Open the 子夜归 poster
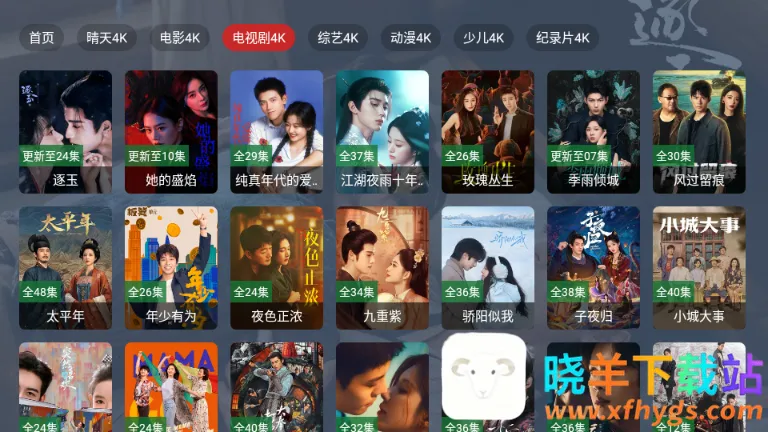 [593, 267]
